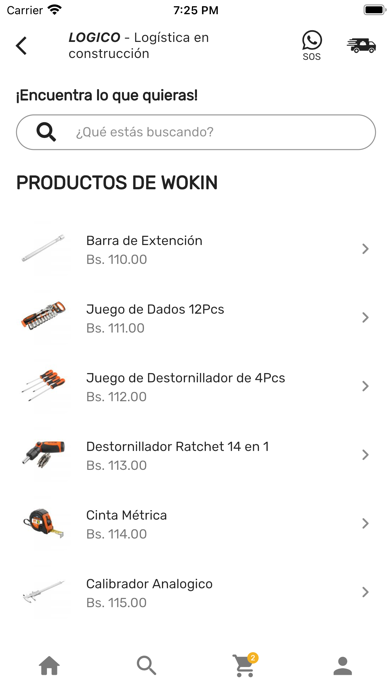392x696 pixels.
Task: Open the shopping cart tab
Action: (x=245, y=665)
